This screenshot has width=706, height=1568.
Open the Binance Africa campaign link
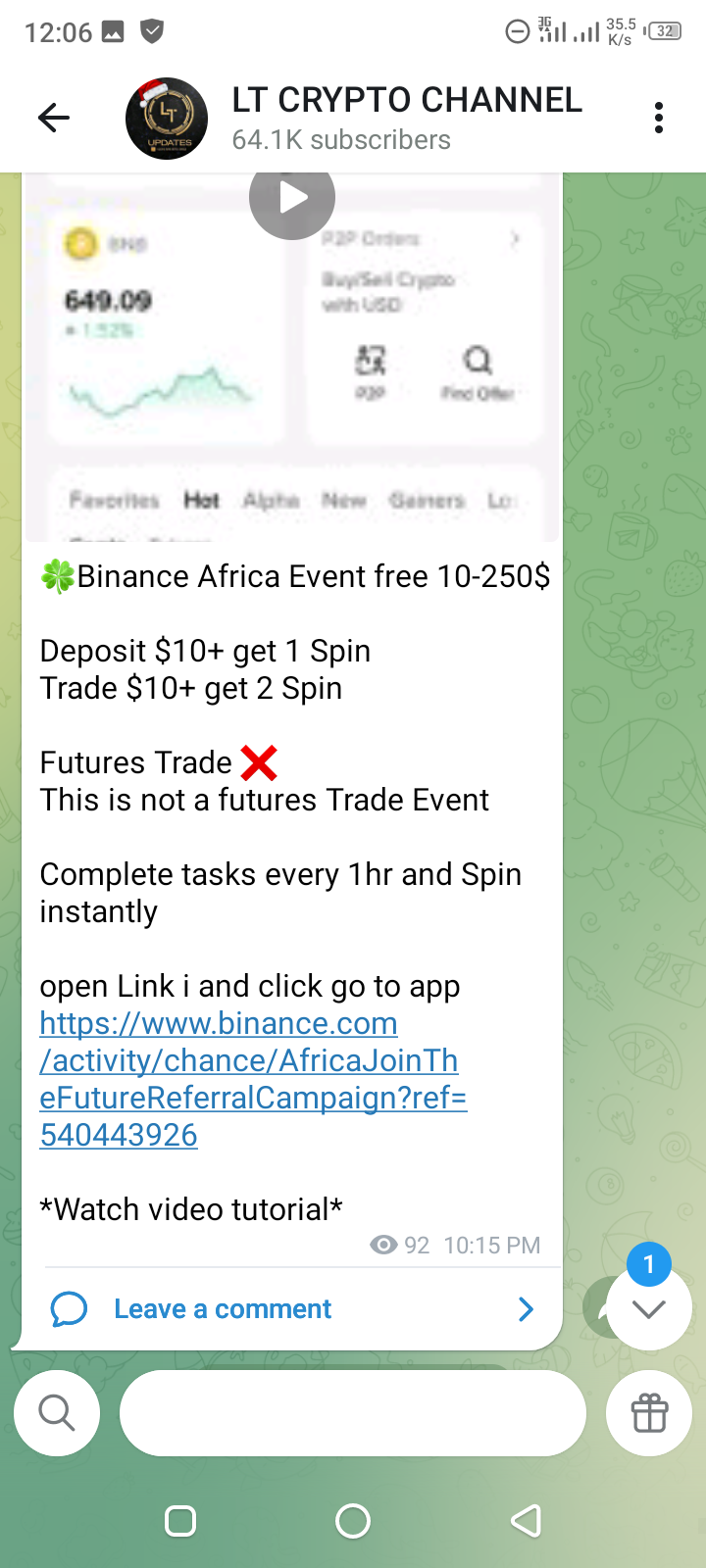[x=251, y=1078]
